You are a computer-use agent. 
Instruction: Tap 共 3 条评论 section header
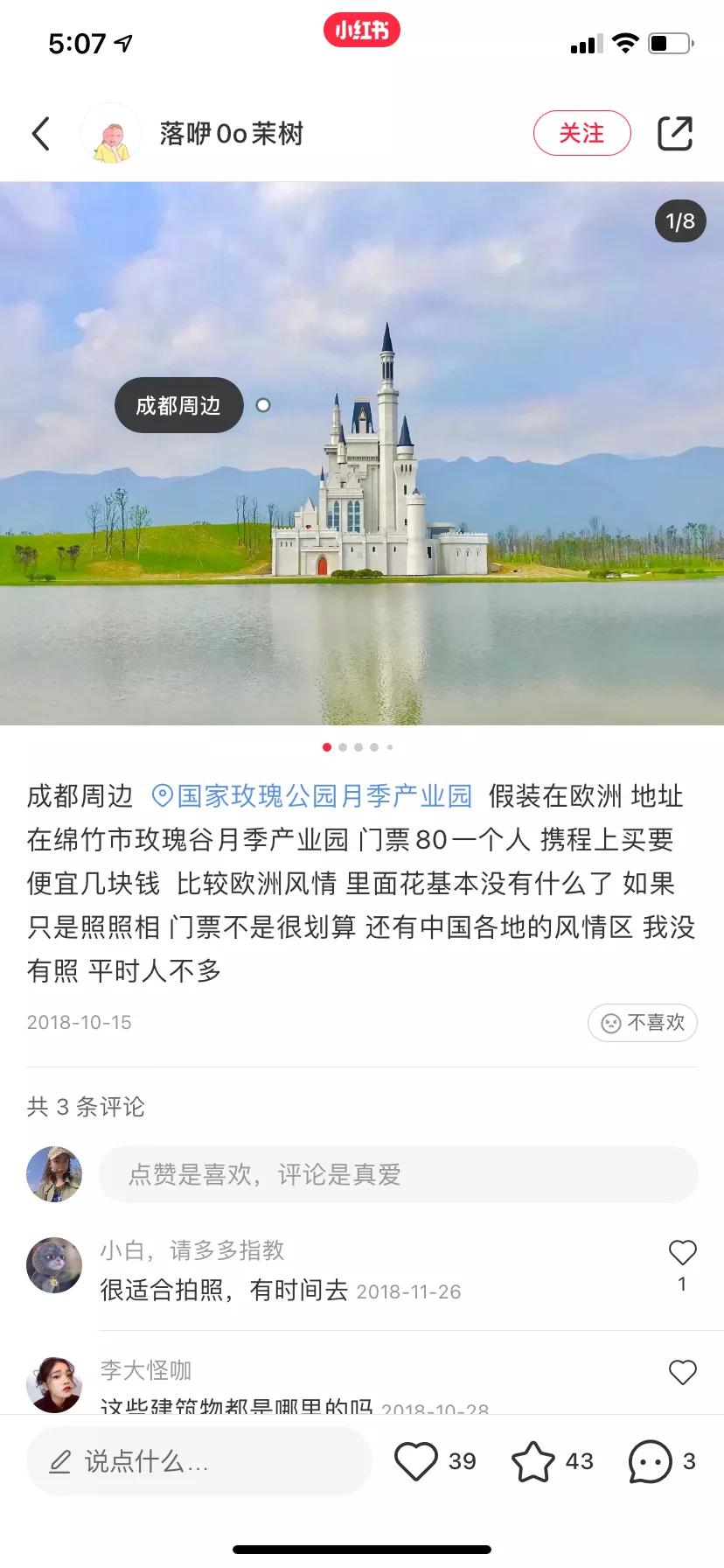pyautogui.click(x=86, y=1108)
